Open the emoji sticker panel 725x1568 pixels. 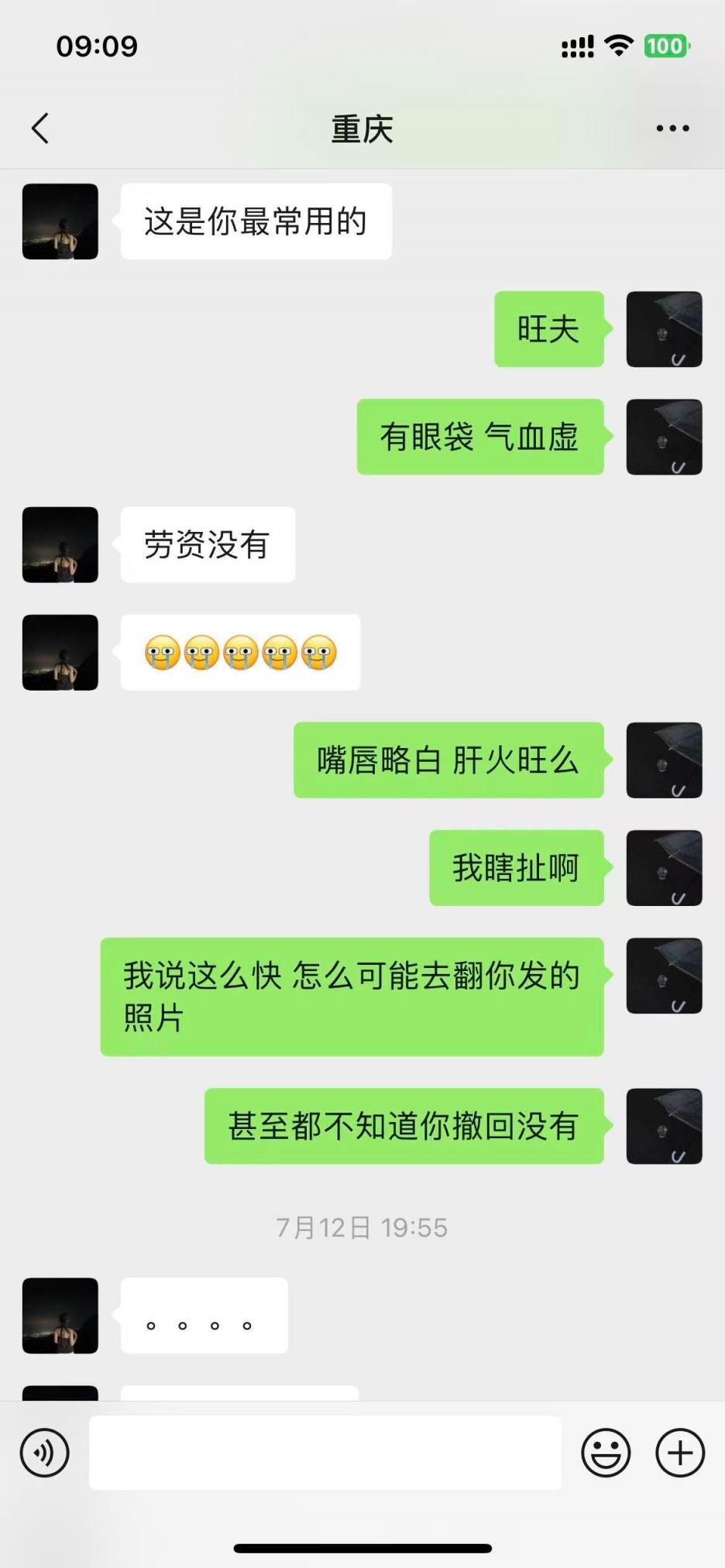pyautogui.click(x=606, y=1453)
